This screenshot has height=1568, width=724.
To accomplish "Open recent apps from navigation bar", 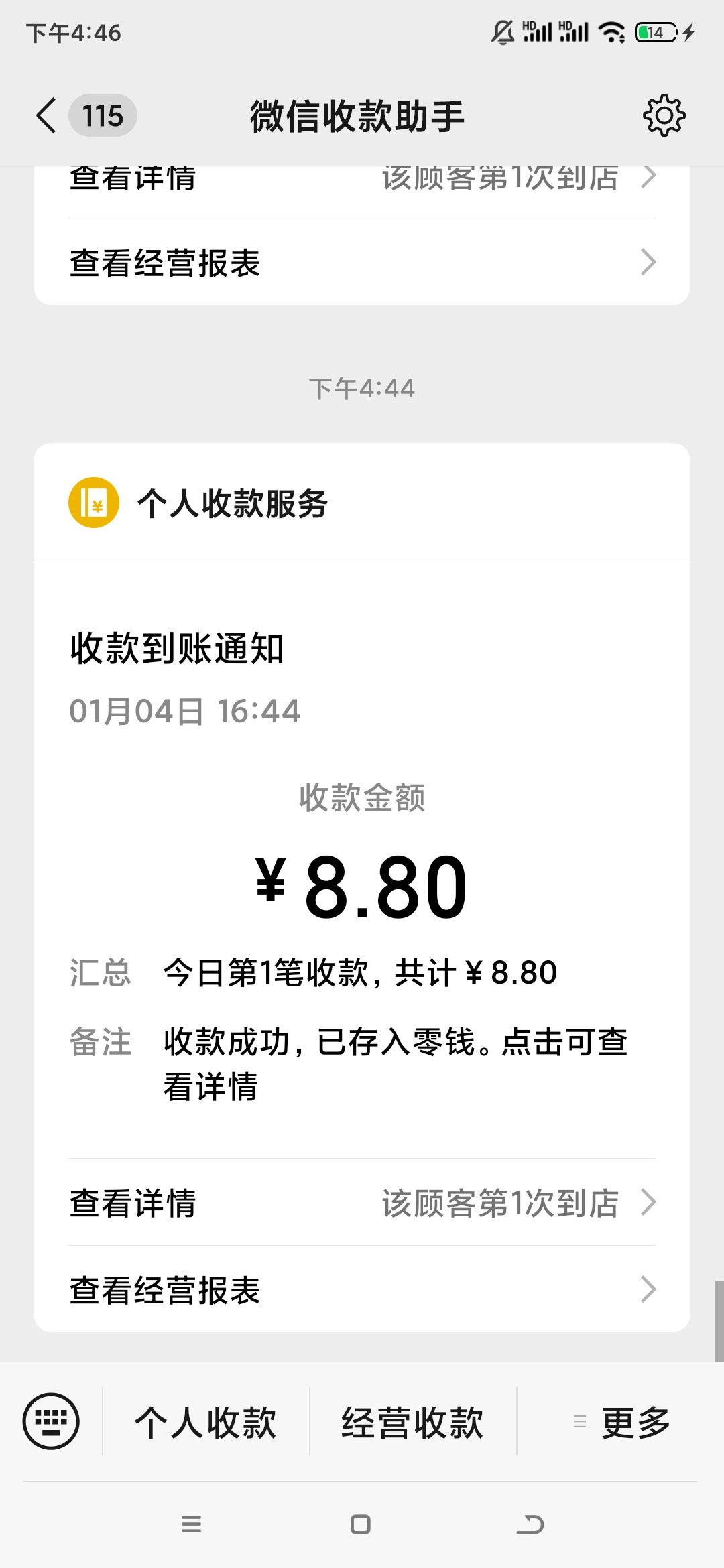I will pyautogui.click(x=191, y=1524).
